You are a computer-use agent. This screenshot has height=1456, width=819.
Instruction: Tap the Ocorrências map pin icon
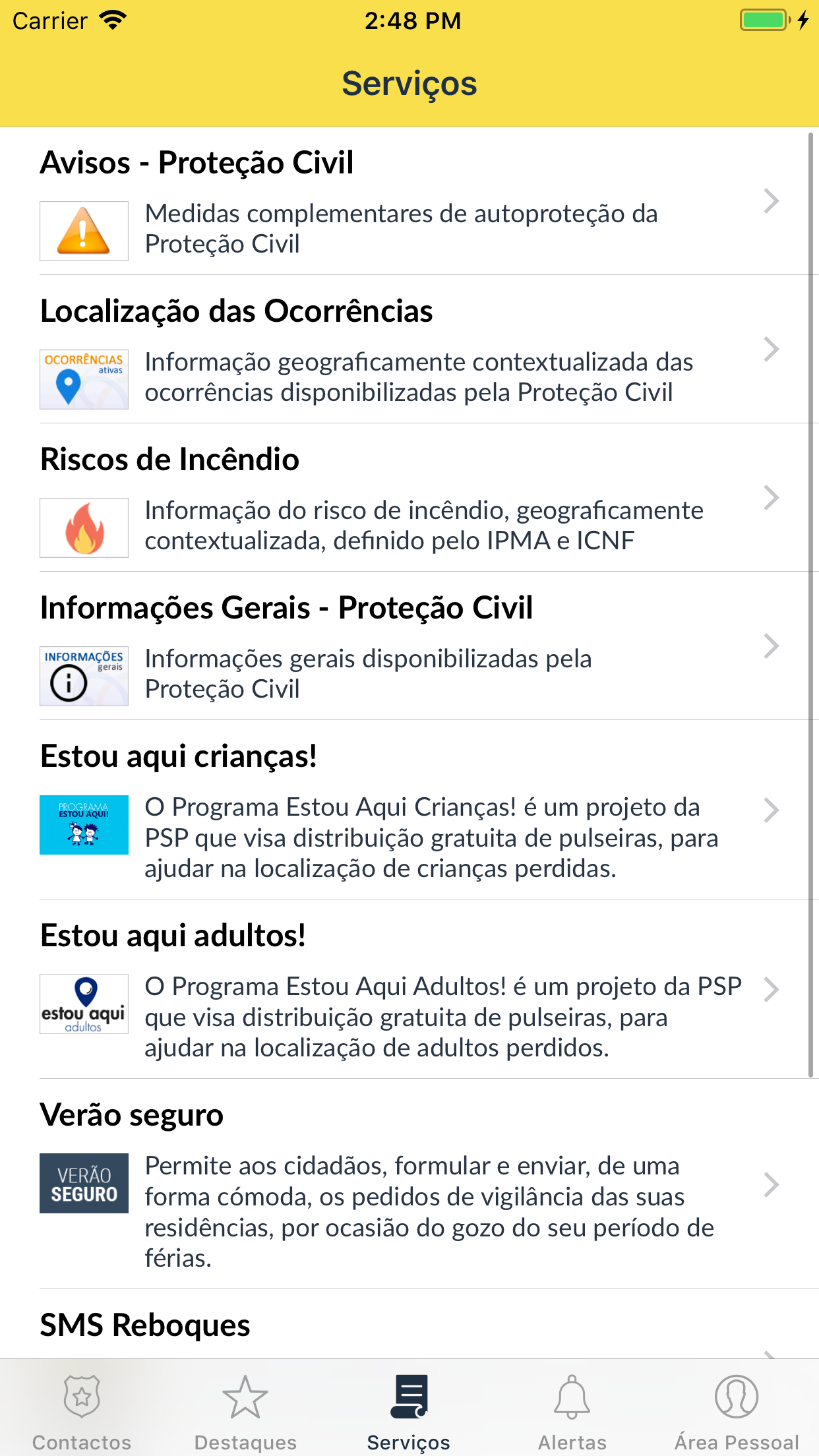[83, 379]
